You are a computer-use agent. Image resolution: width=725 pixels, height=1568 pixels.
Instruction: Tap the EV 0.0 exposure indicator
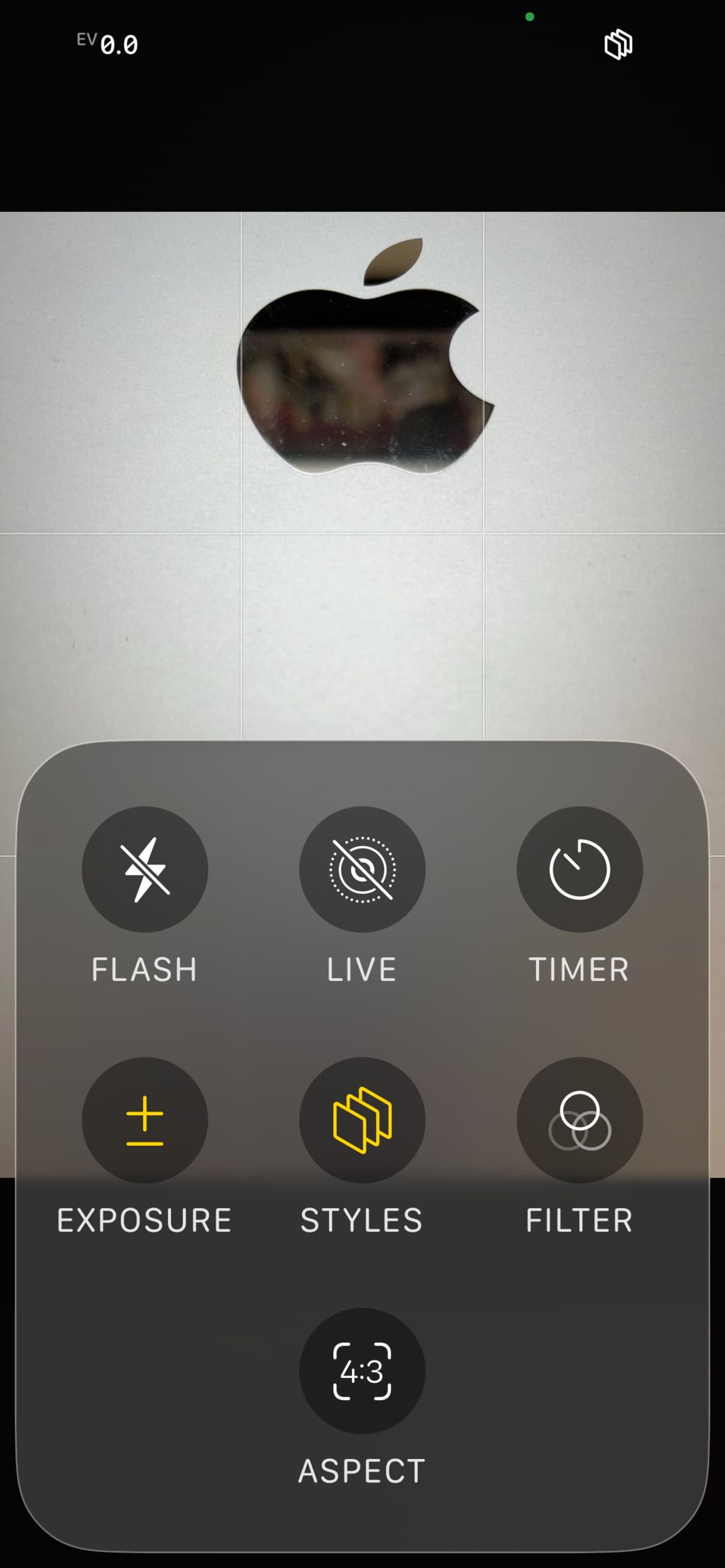point(108,44)
